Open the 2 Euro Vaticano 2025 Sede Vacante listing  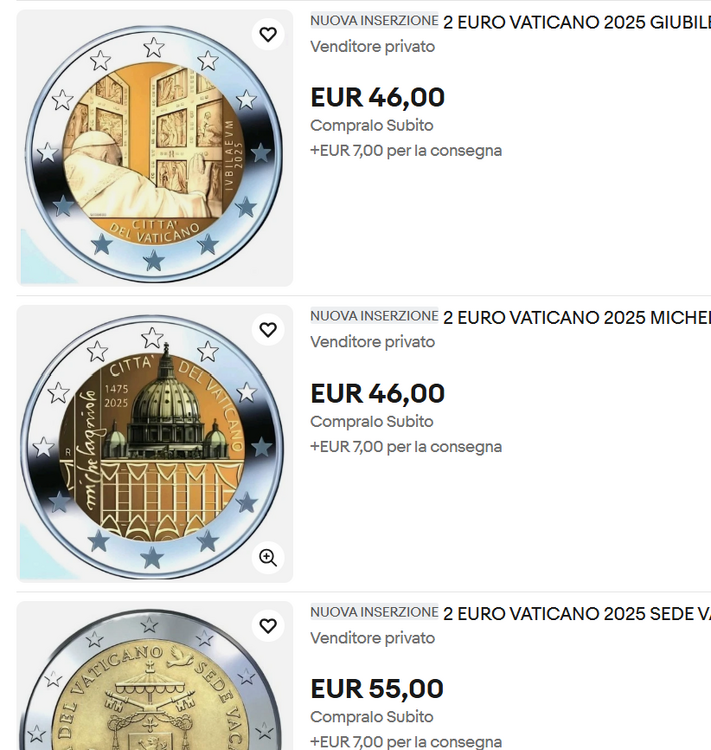[x=576, y=614]
